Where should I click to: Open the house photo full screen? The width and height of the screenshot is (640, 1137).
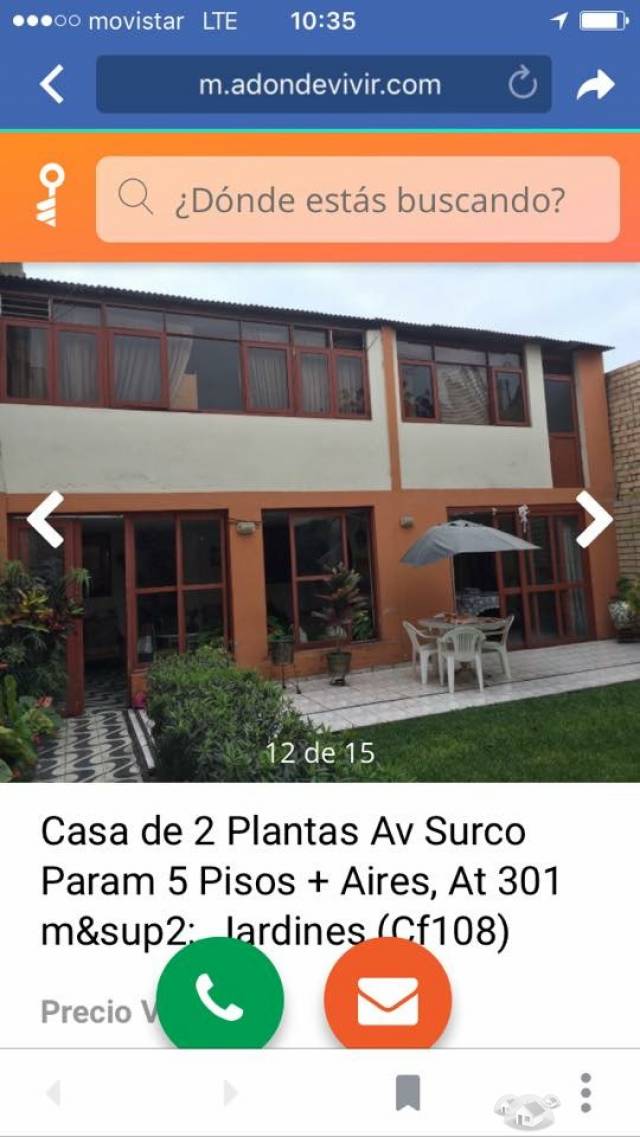320,450
